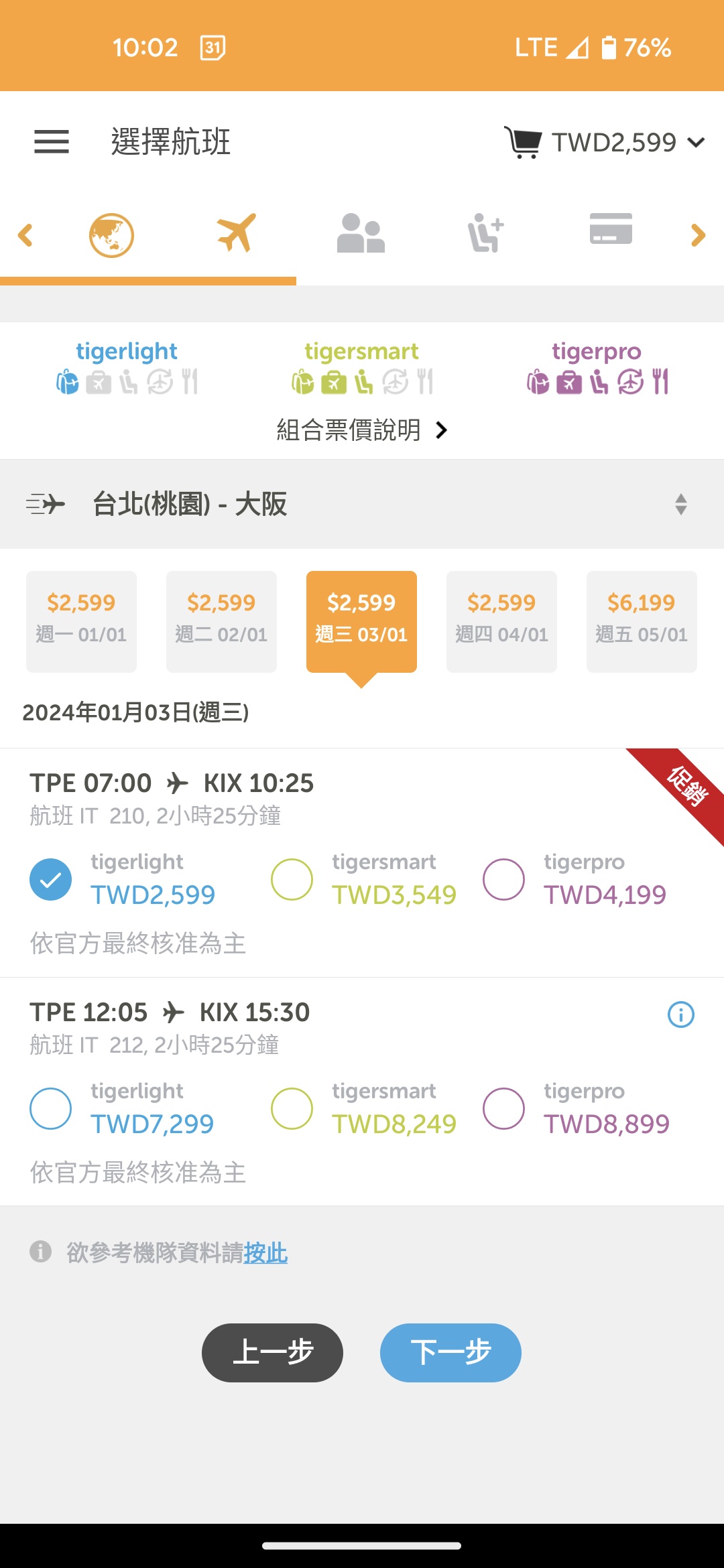Select date 週二 02/01
724x1568 pixels.
(x=221, y=621)
